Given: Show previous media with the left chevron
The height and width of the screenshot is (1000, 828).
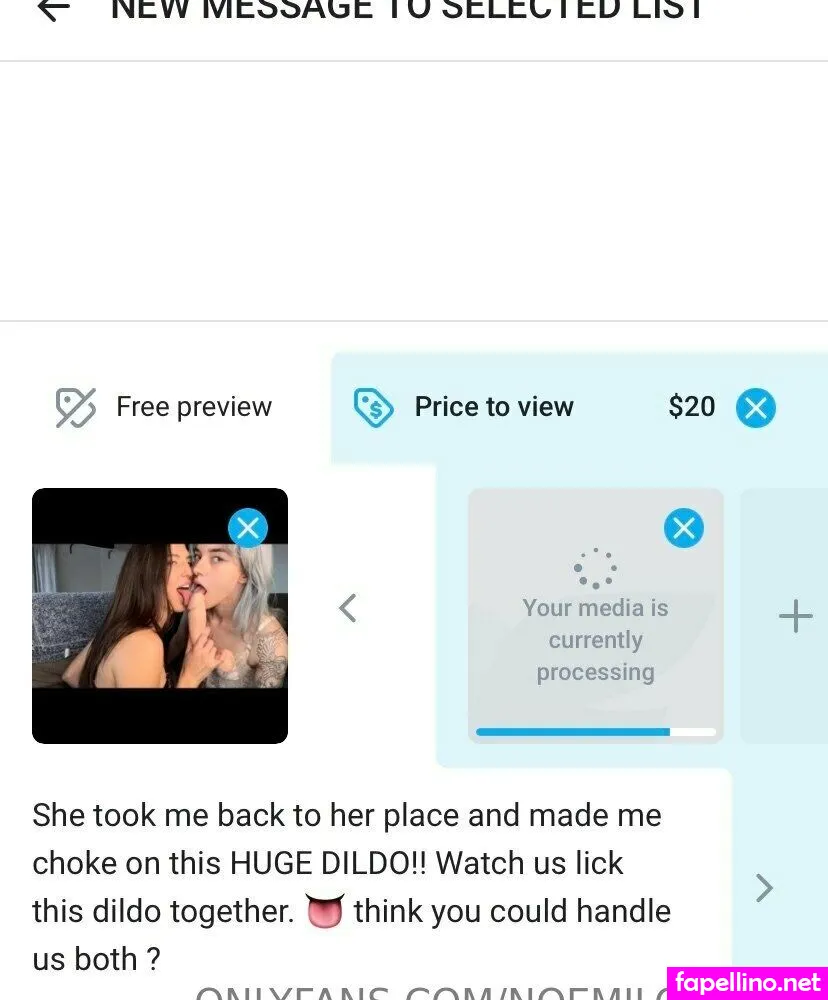Looking at the screenshot, I should coord(348,608).
